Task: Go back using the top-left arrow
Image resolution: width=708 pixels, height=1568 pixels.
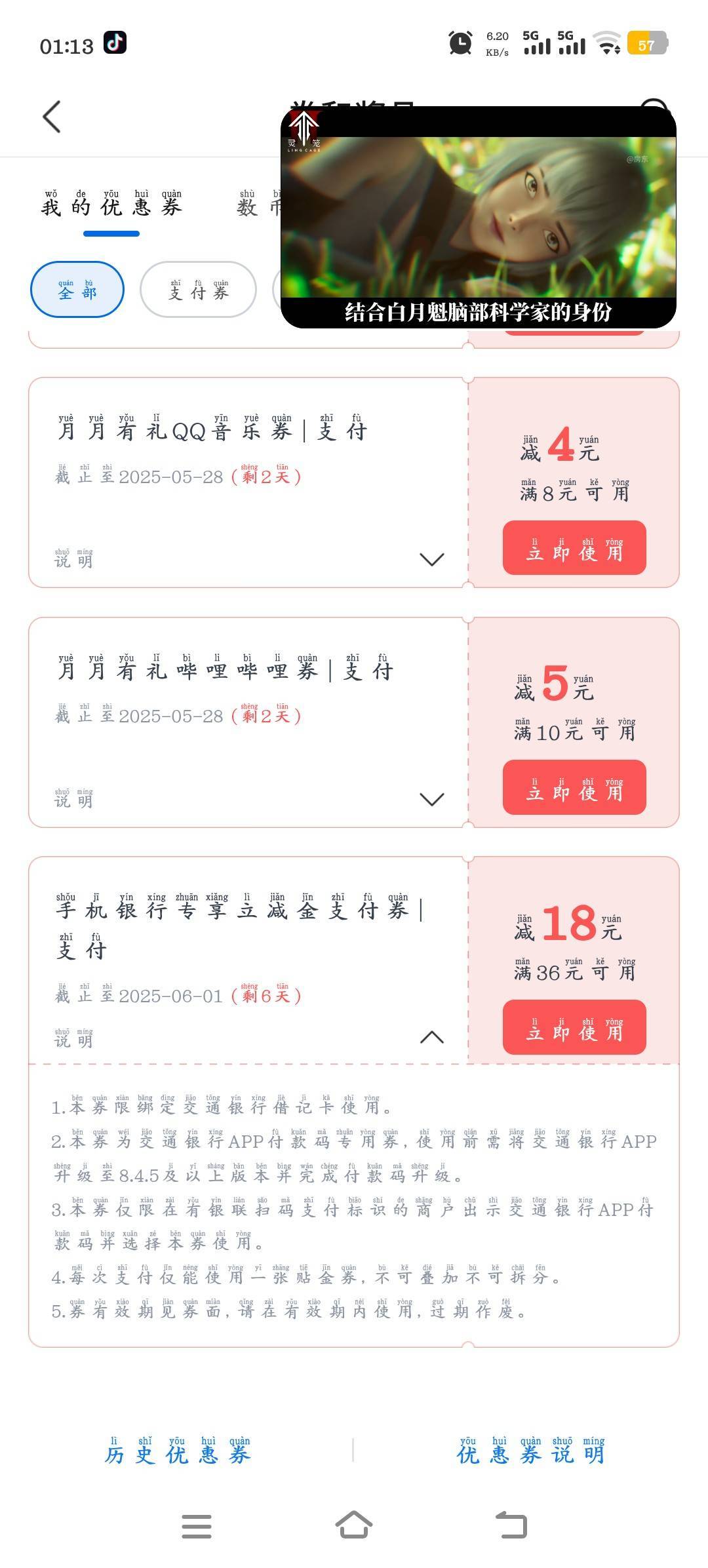Action: [x=52, y=117]
